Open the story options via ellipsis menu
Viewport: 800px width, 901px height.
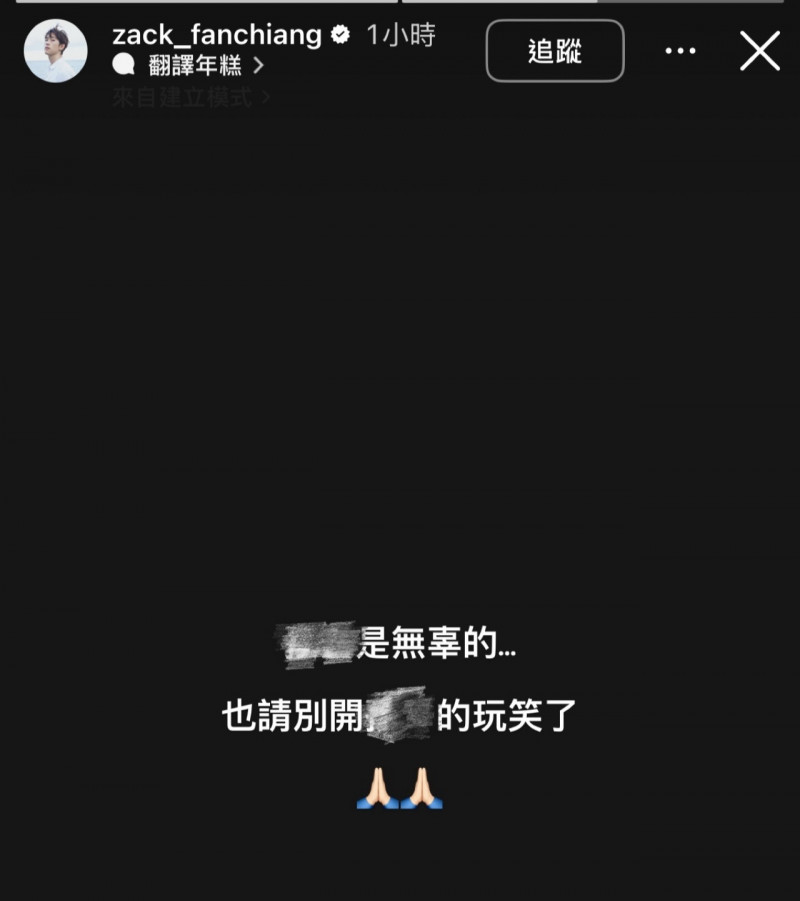[681, 50]
